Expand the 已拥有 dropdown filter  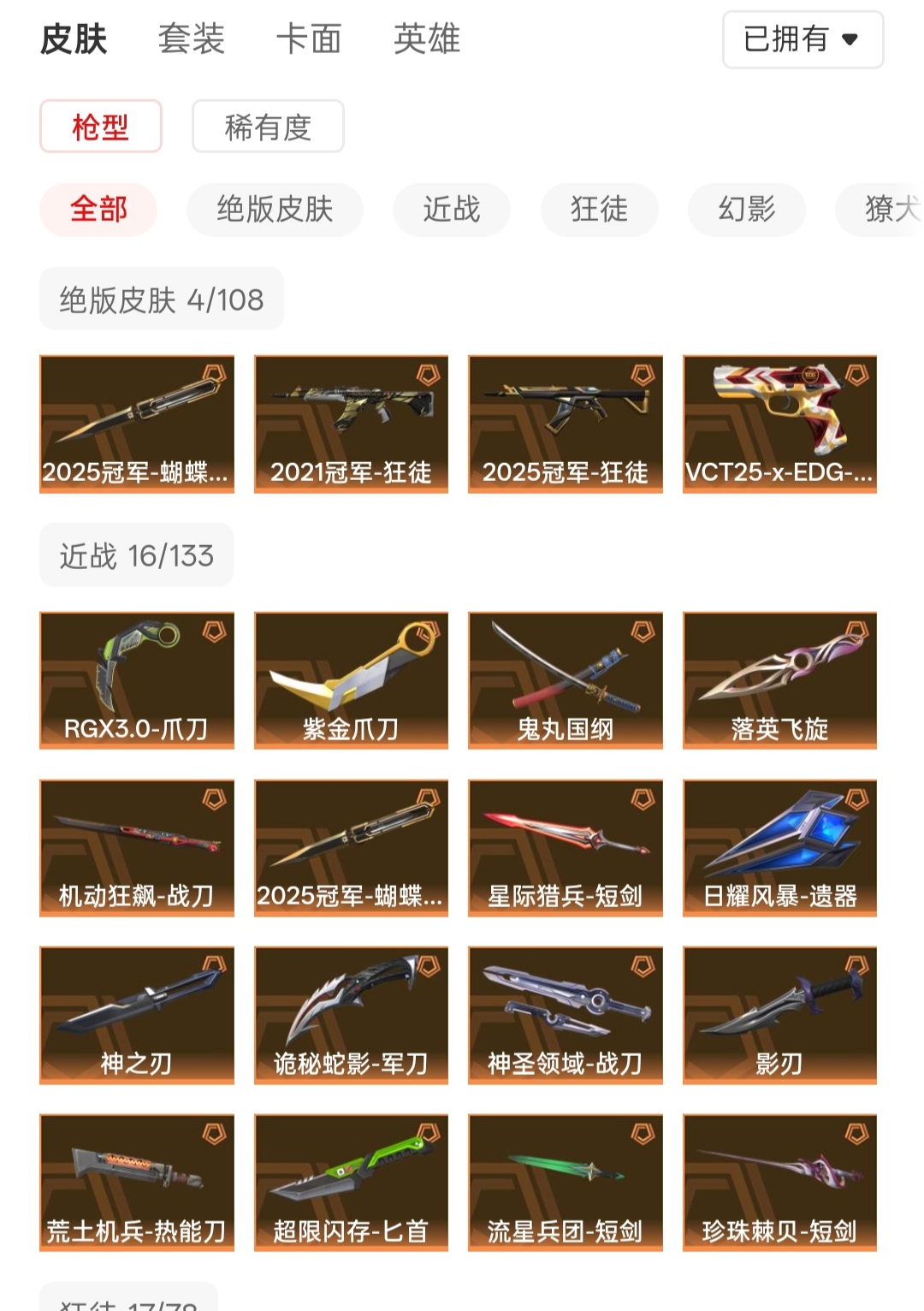coord(802,39)
